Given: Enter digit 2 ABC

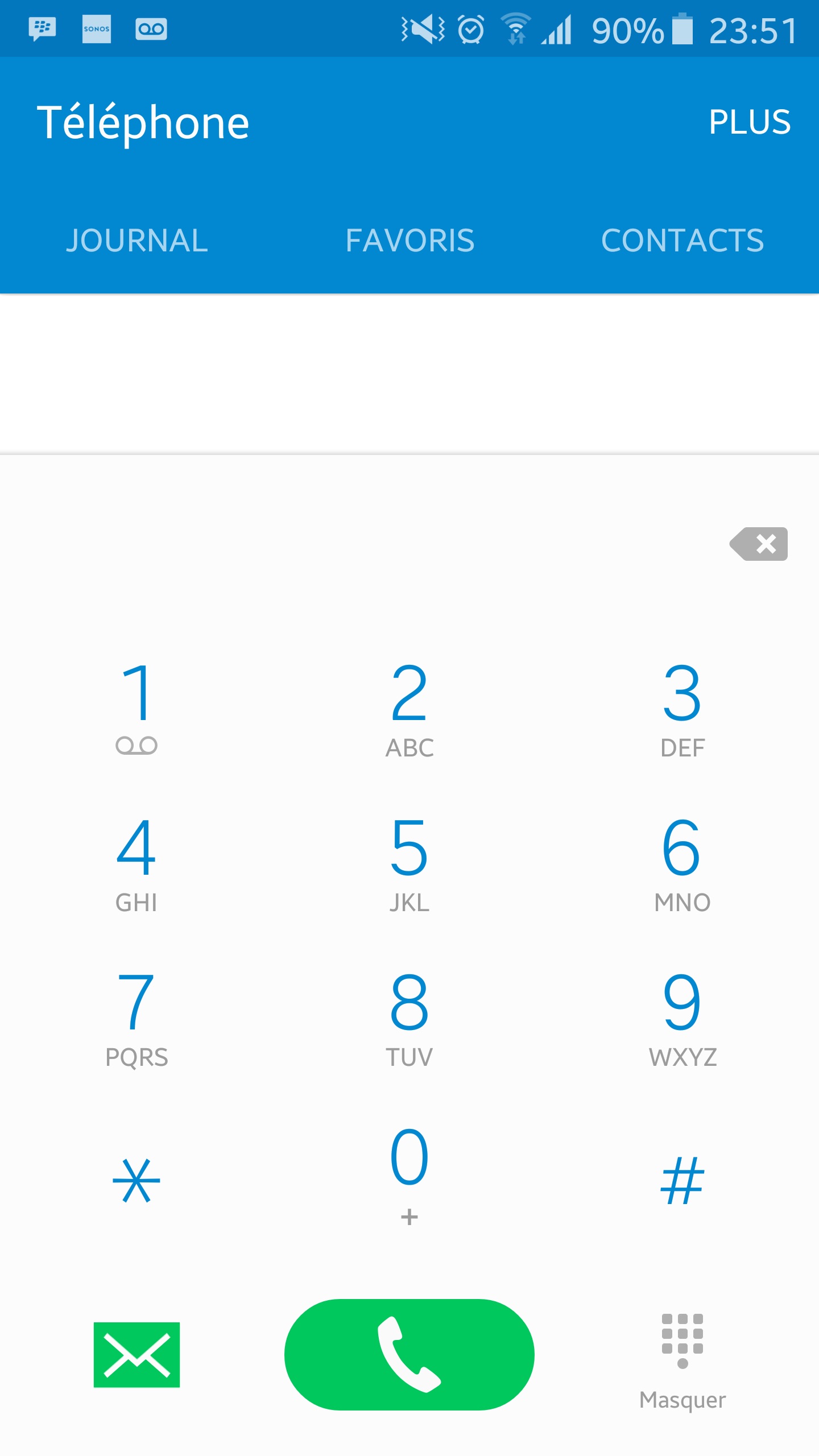Looking at the screenshot, I should click(409, 707).
